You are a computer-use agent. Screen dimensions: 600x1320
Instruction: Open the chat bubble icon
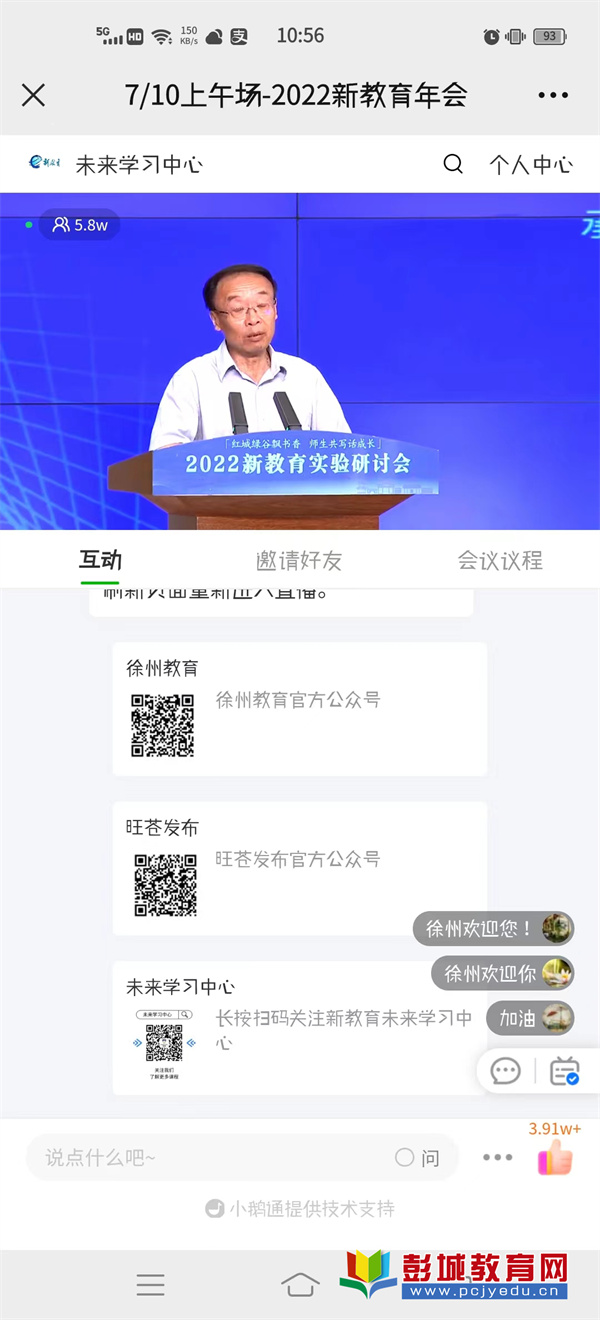tap(506, 1071)
